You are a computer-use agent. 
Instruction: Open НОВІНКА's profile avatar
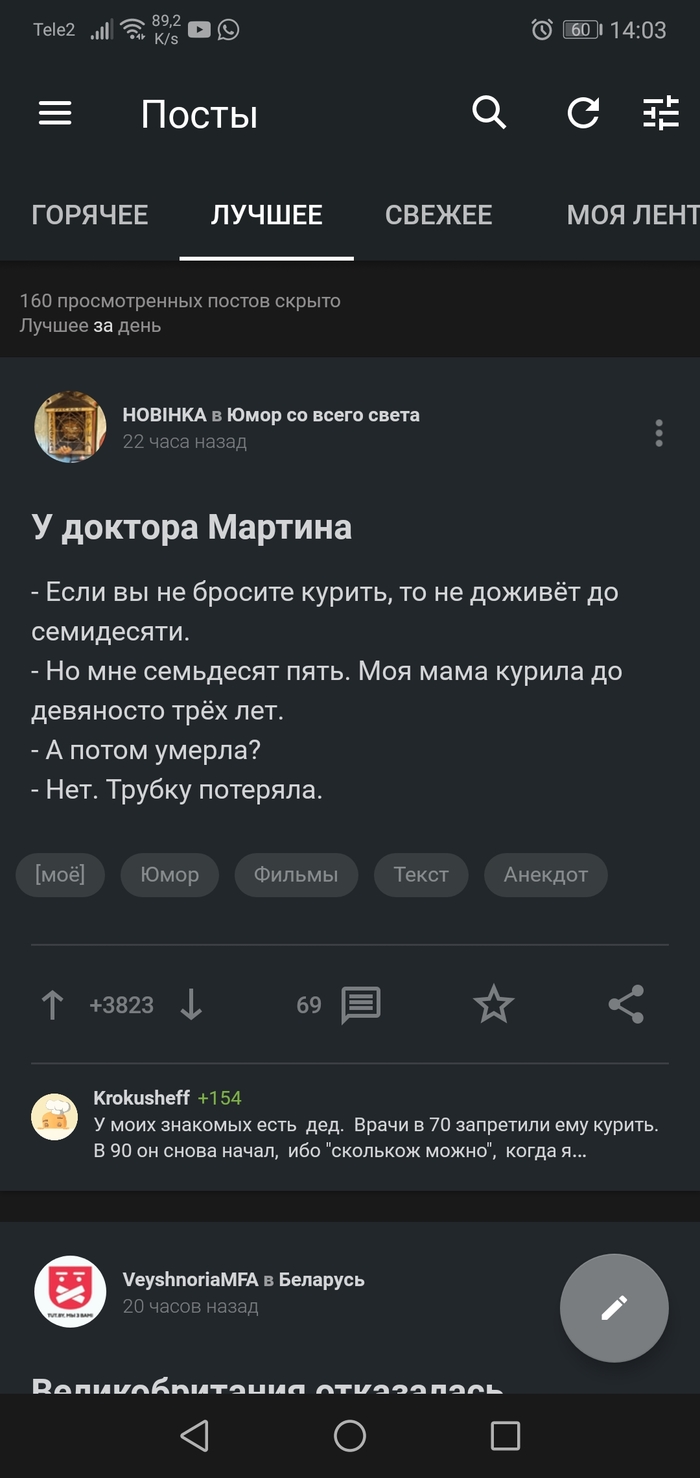pos(70,427)
